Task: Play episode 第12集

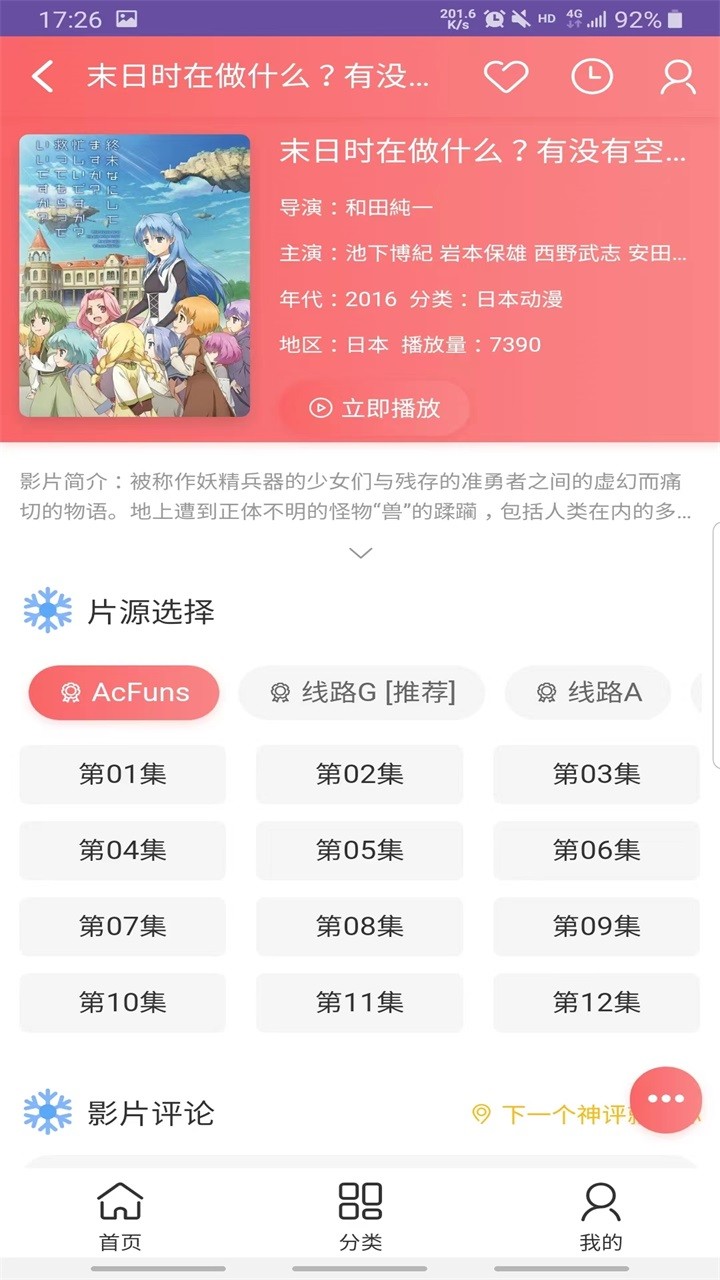Action: (x=596, y=1002)
